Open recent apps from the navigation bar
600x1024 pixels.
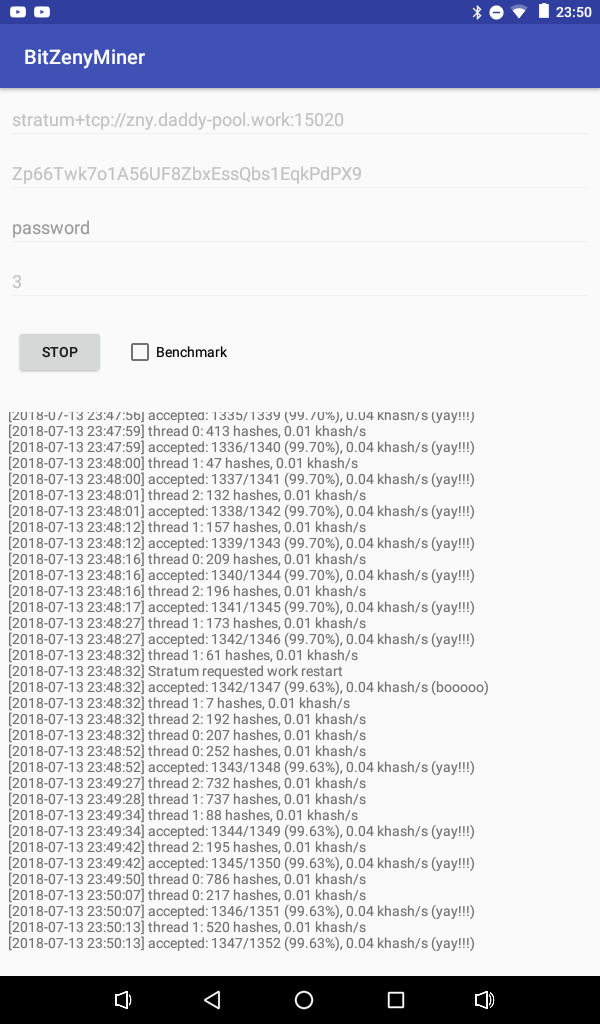(x=396, y=999)
